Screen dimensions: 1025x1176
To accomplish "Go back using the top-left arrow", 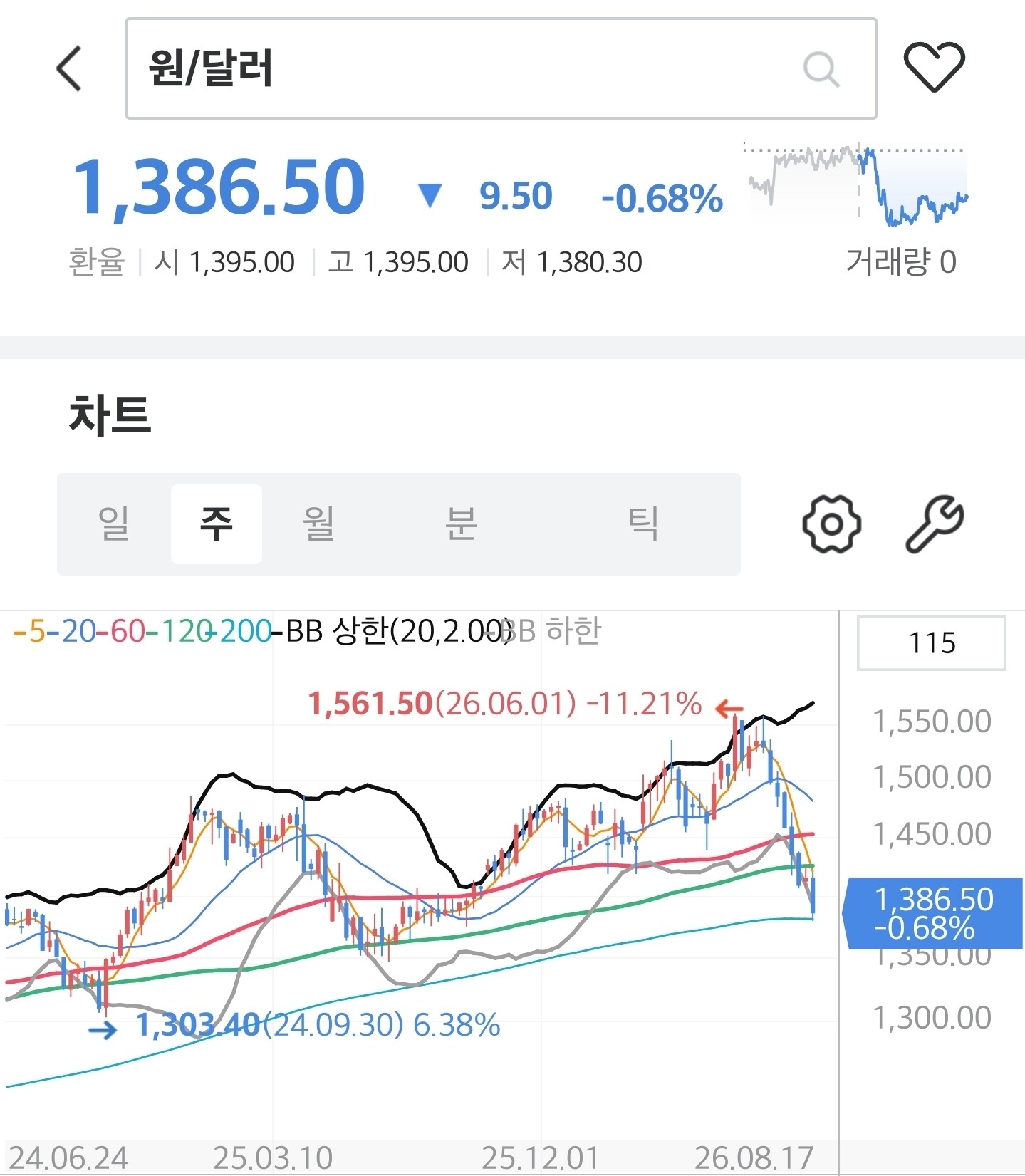I will click(69, 68).
